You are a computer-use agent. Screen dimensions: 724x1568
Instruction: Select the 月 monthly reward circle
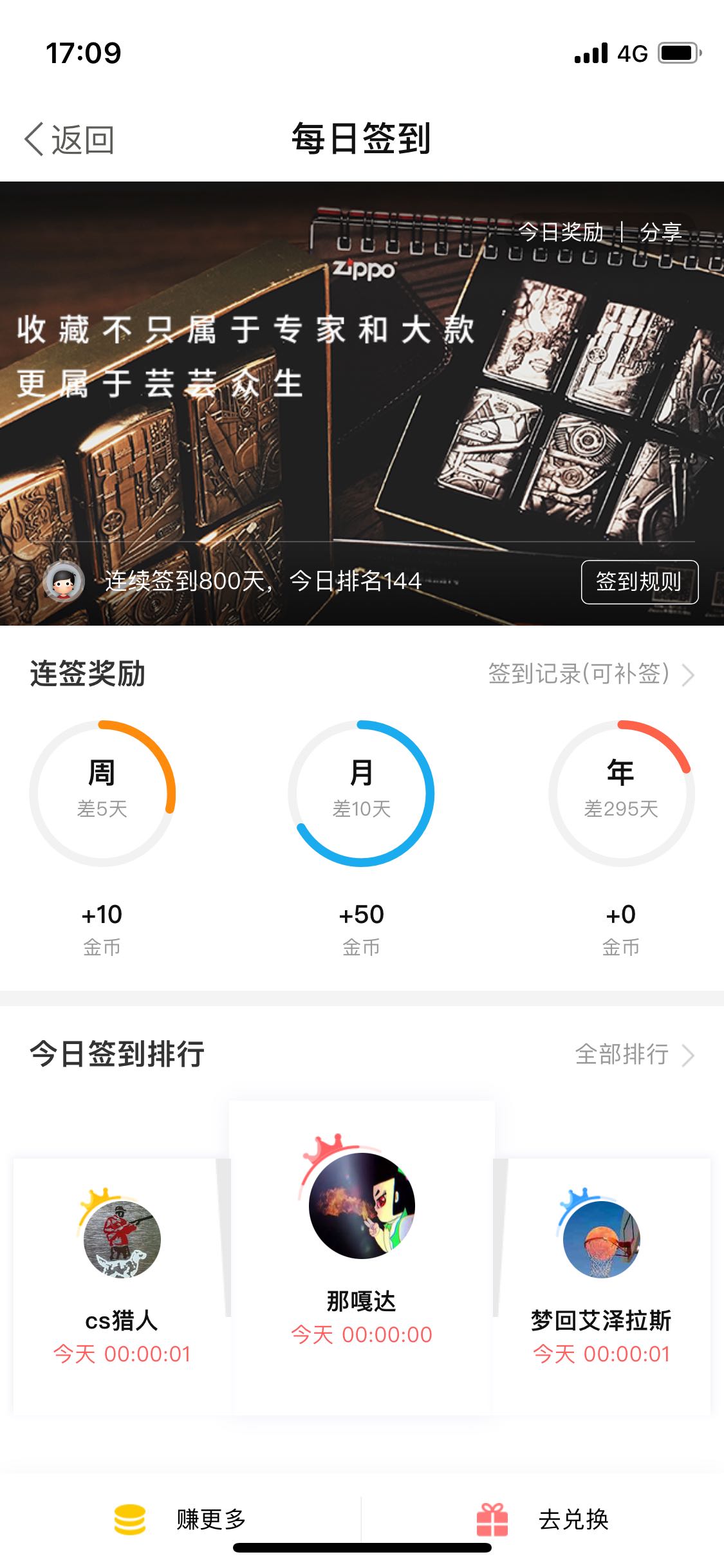coord(361,793)
